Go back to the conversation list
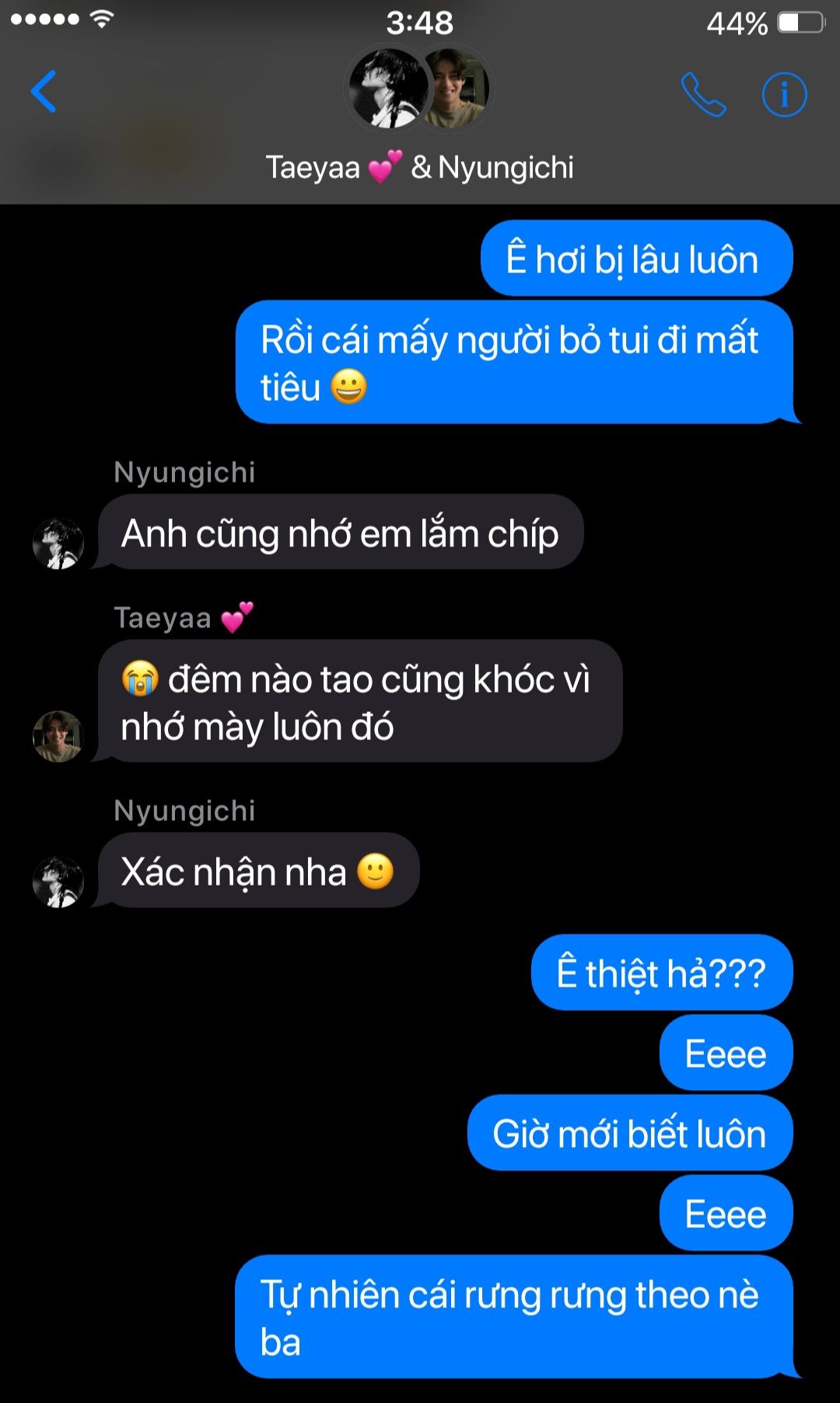Image resolution: width=840 pixels, height=1403 pixels. tap(44, 92)
